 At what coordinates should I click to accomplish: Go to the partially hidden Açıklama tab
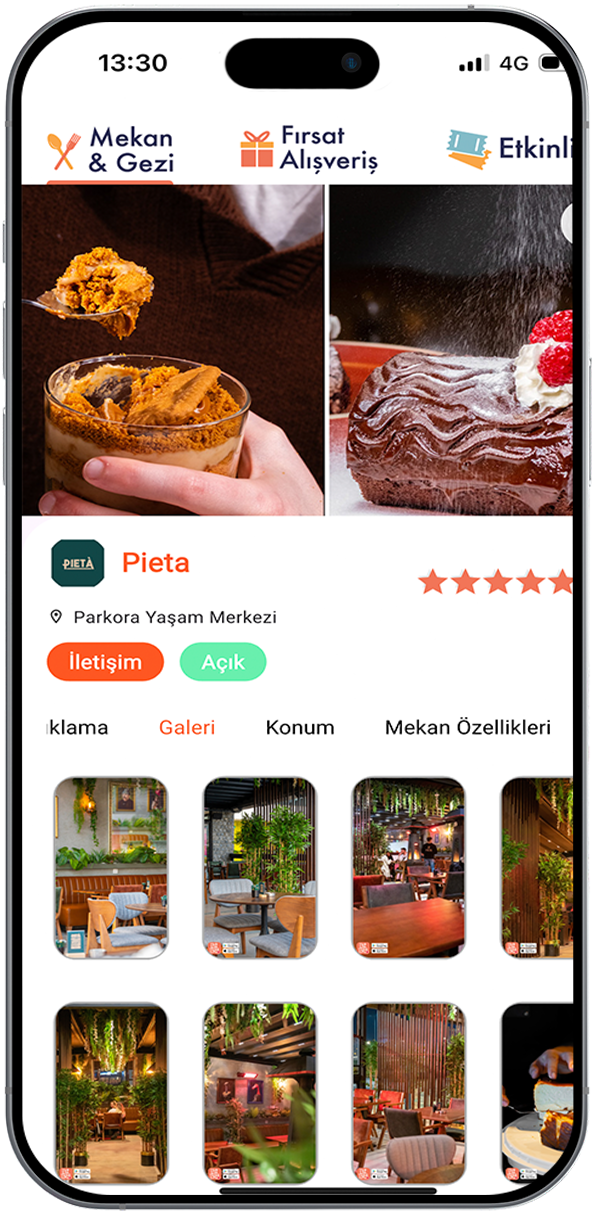click(78, 728)
